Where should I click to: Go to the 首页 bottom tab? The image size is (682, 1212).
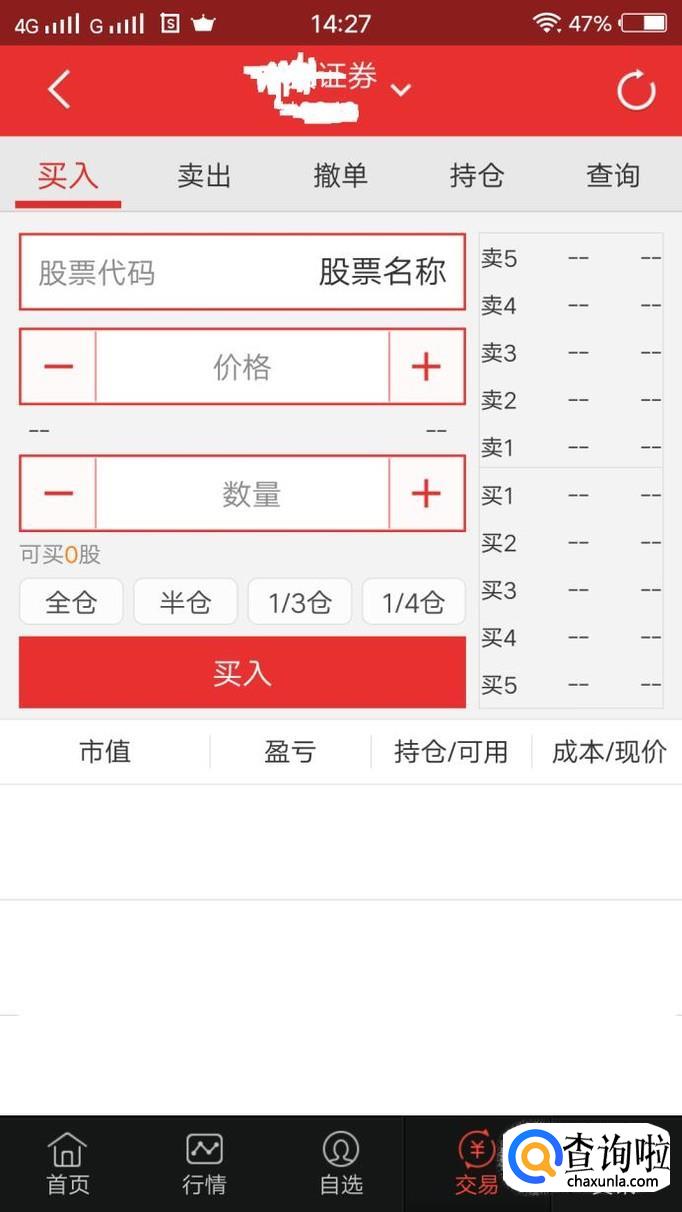pos(68,1164)
